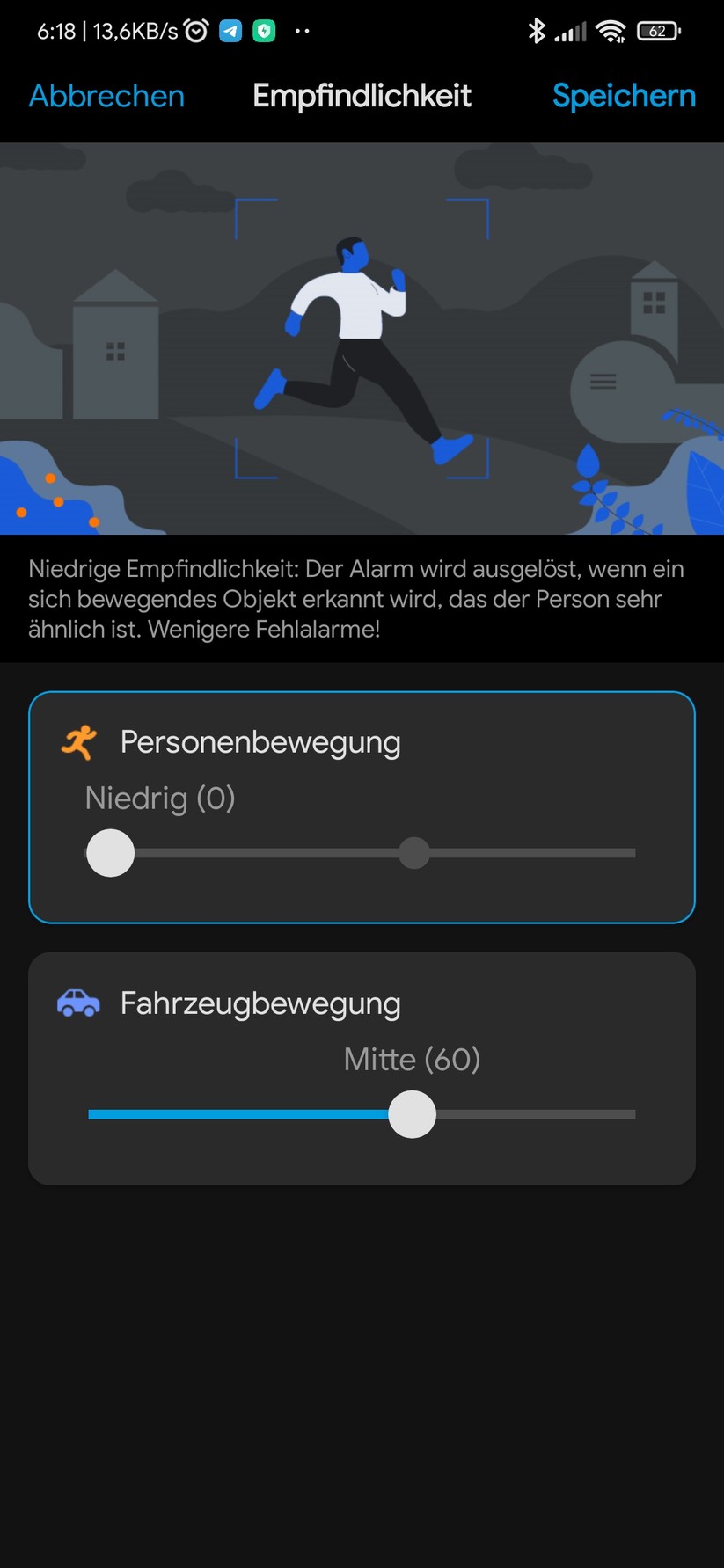Tap the cellular signal bars icon
The width and height of the screenshot is (724, 1568).
[x=572, y=30]
